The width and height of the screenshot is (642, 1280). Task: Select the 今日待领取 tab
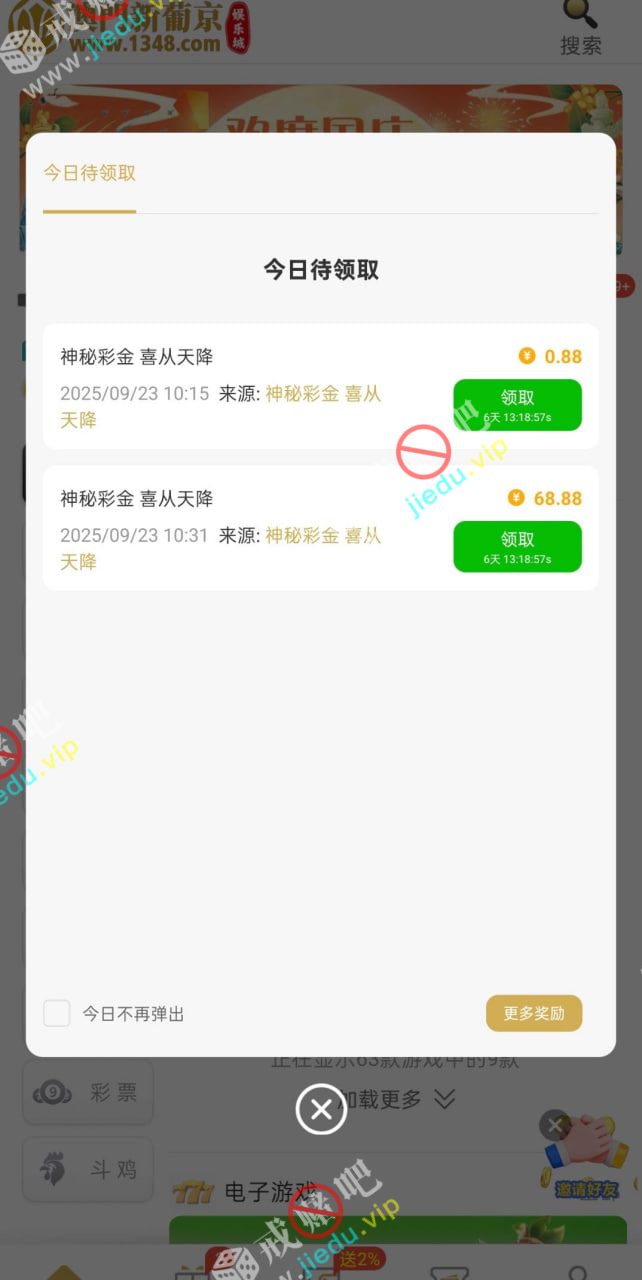89,173
